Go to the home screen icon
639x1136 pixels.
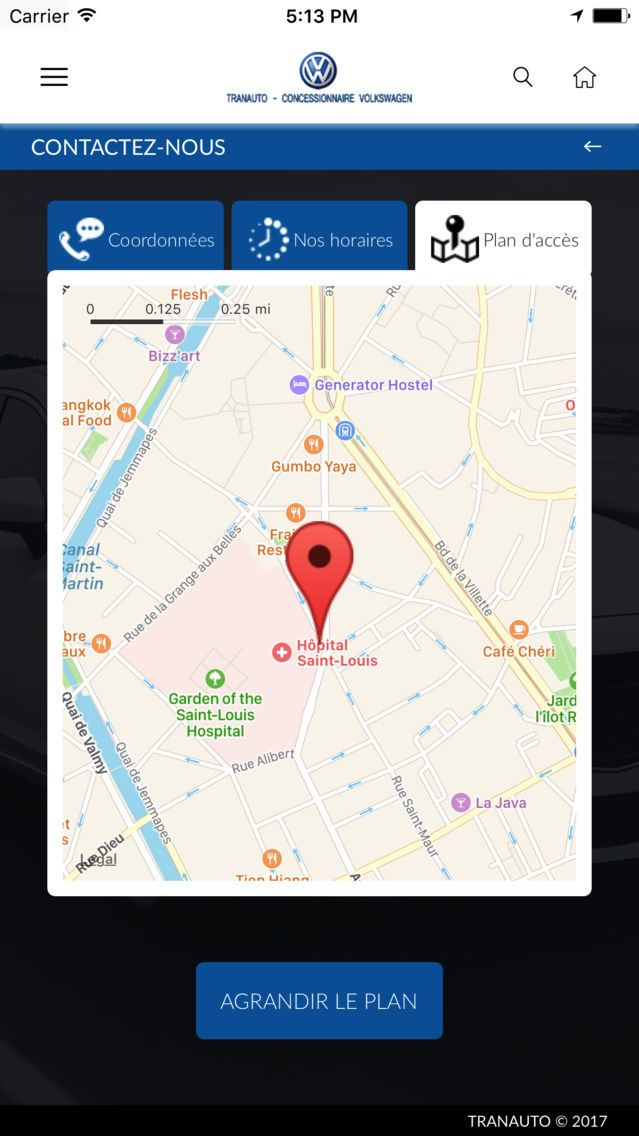click(585, 77)
